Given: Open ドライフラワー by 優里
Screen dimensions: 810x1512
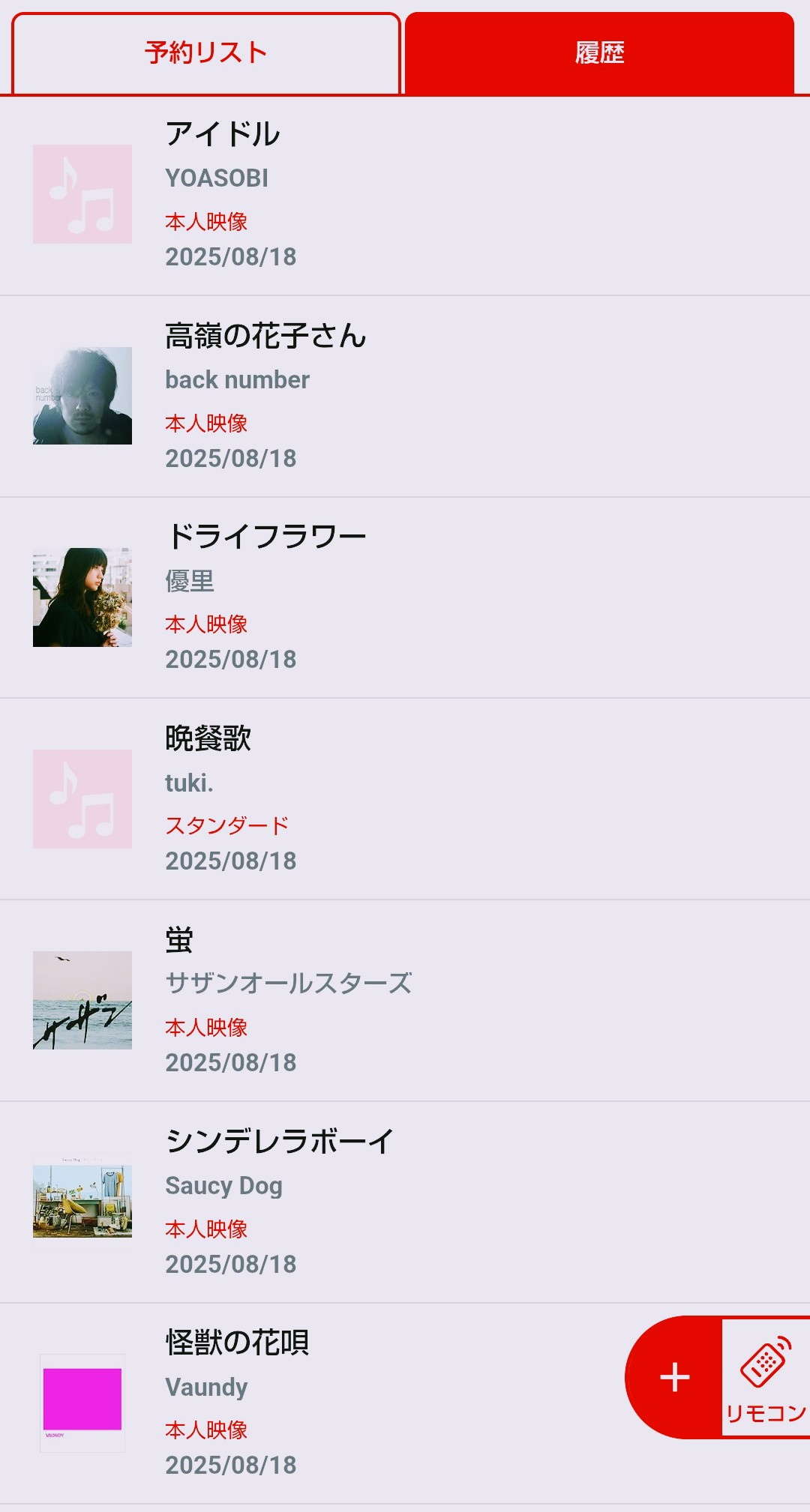Looking at the screenshot, I should [x=405, y=597].
